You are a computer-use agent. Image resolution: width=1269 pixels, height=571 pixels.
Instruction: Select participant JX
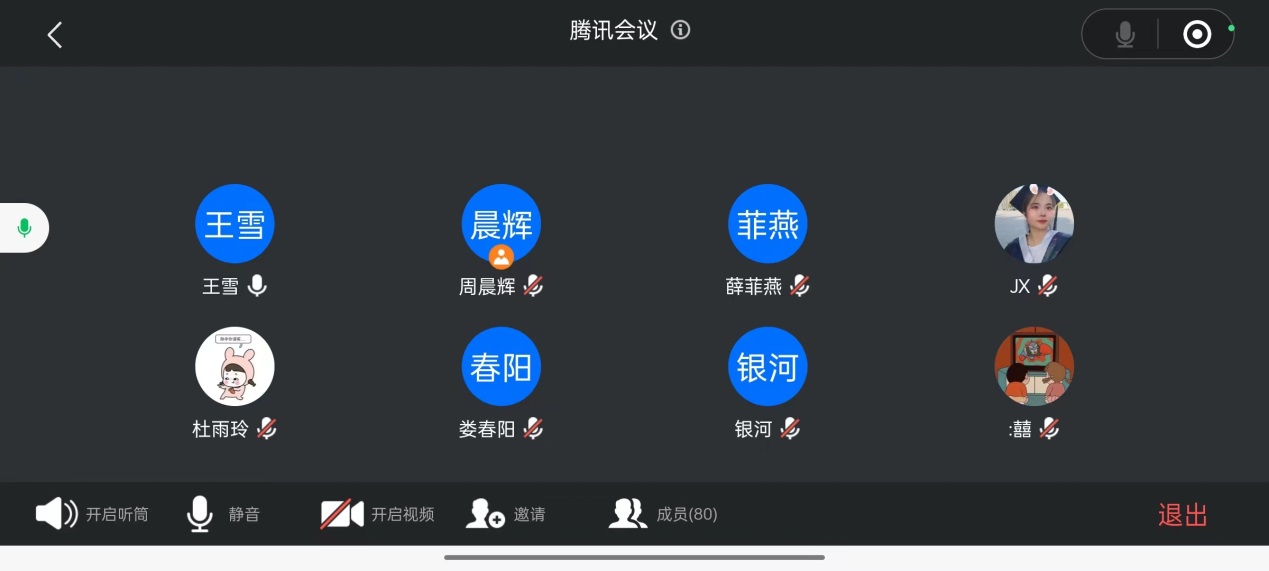click(x=1034, y=224)
